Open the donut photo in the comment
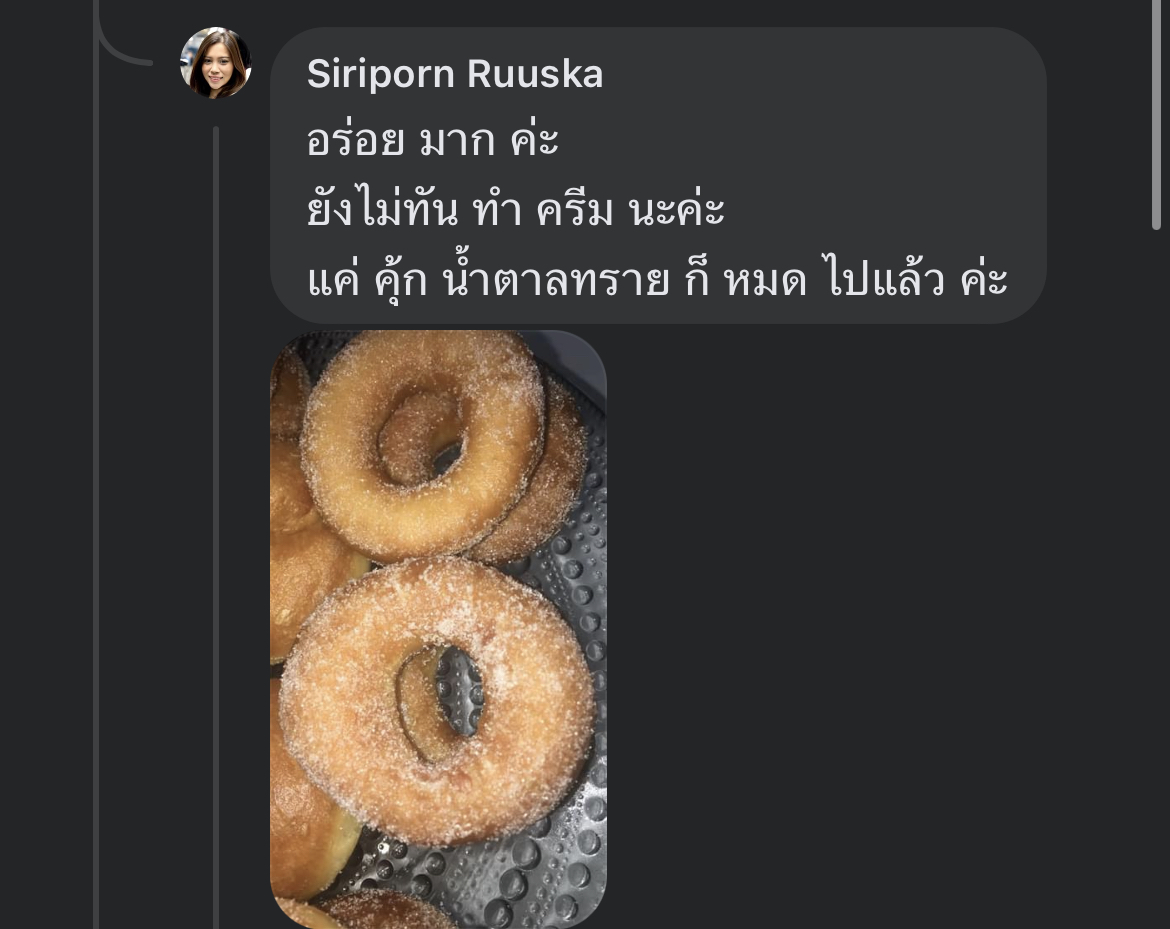1170x929 pixels. [438, 628]
